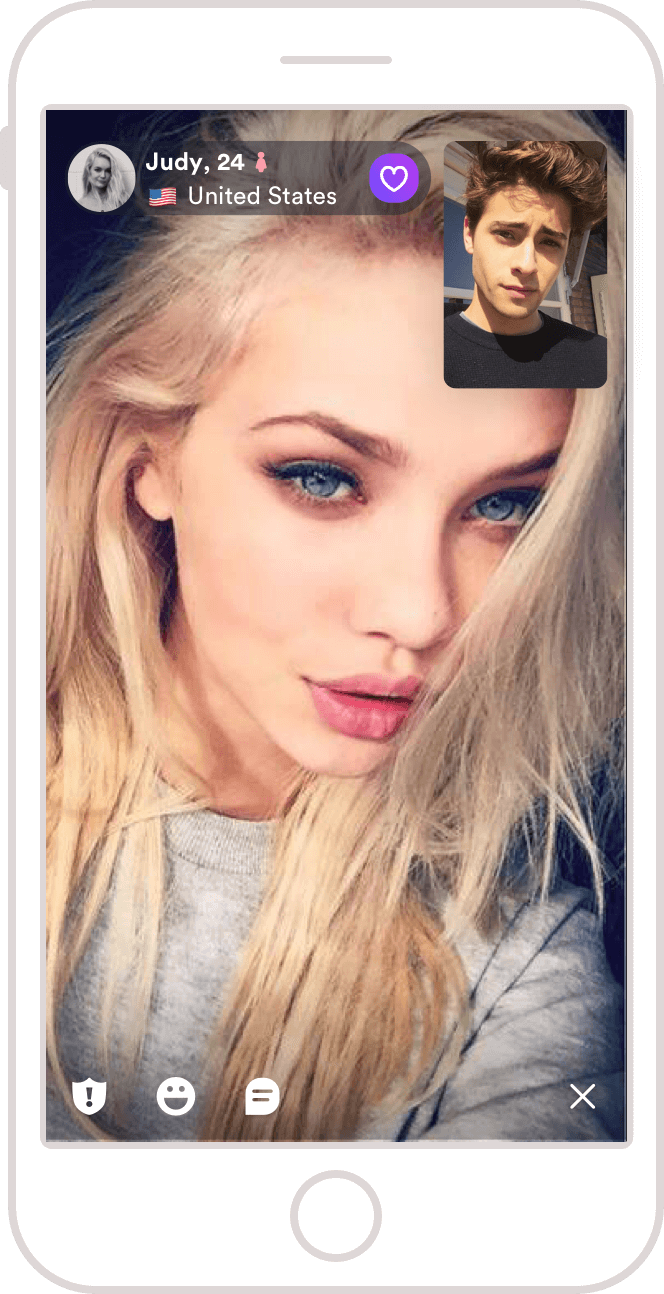Open the emoji reactions smiley
Image resolution: width=664 pixels, height=1294 pixels.
pyautogui.click(x=176, y=1096)
